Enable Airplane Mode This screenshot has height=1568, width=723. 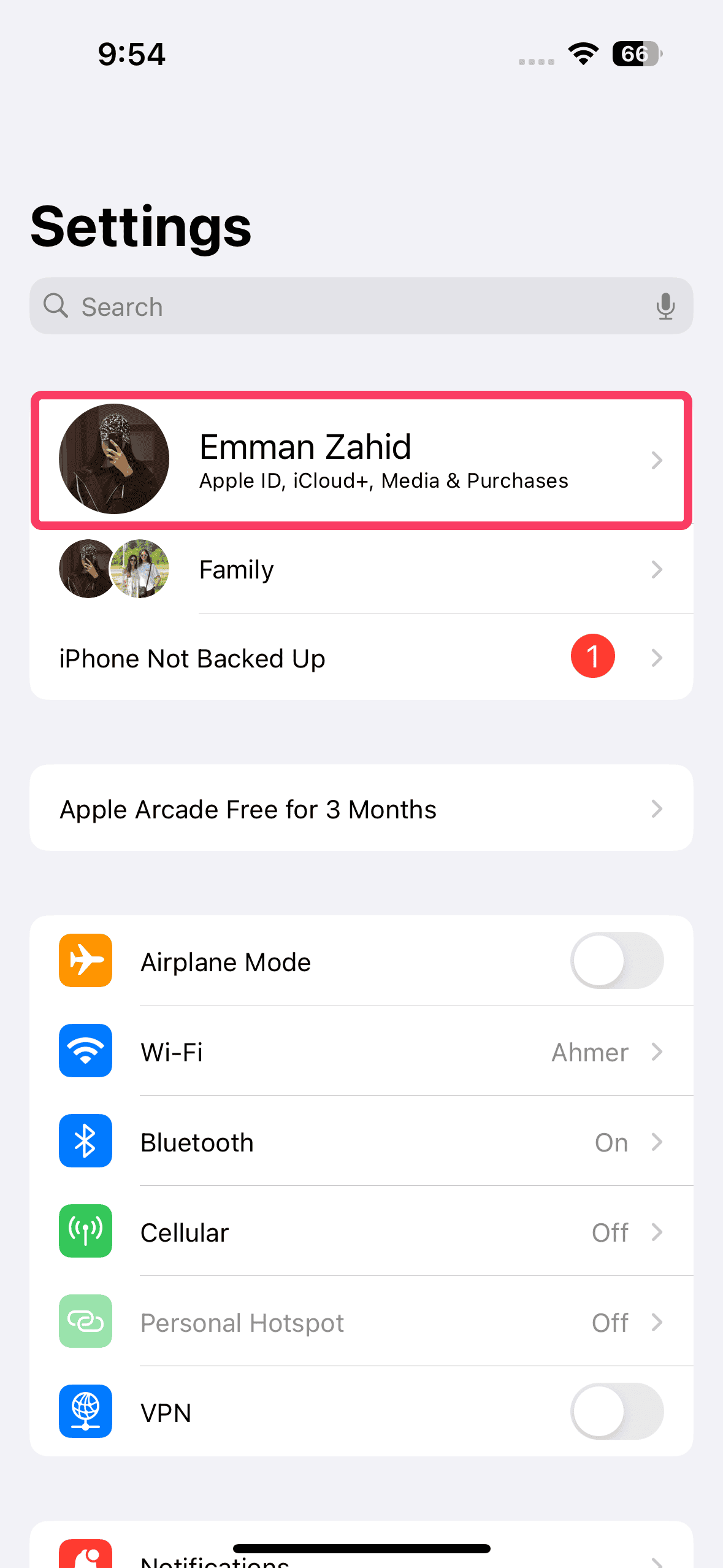tap(616, 961)
